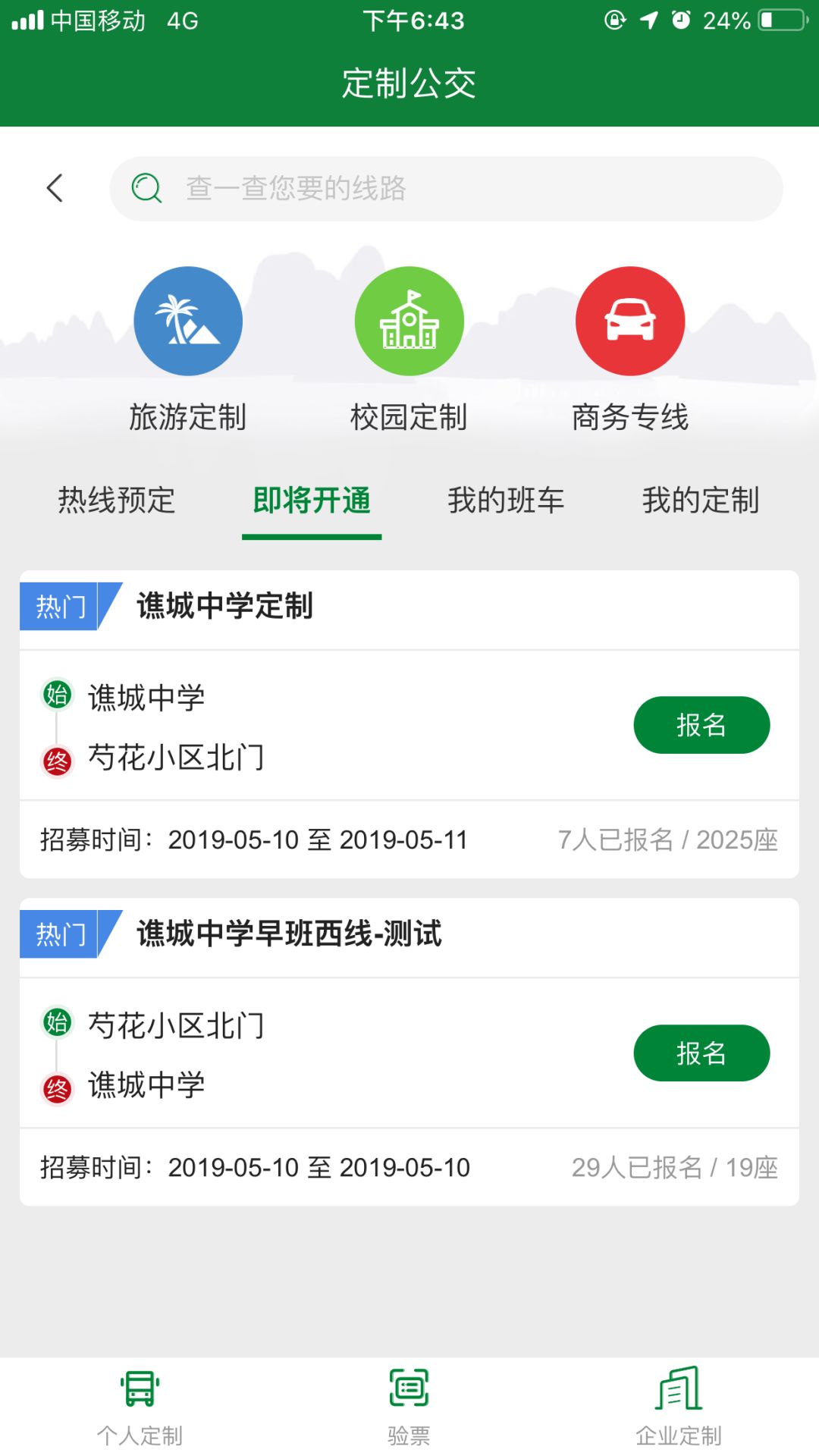819x1456 pixels.
Task: Switch to the 我的定制 tab
Action: click(701, 500)
